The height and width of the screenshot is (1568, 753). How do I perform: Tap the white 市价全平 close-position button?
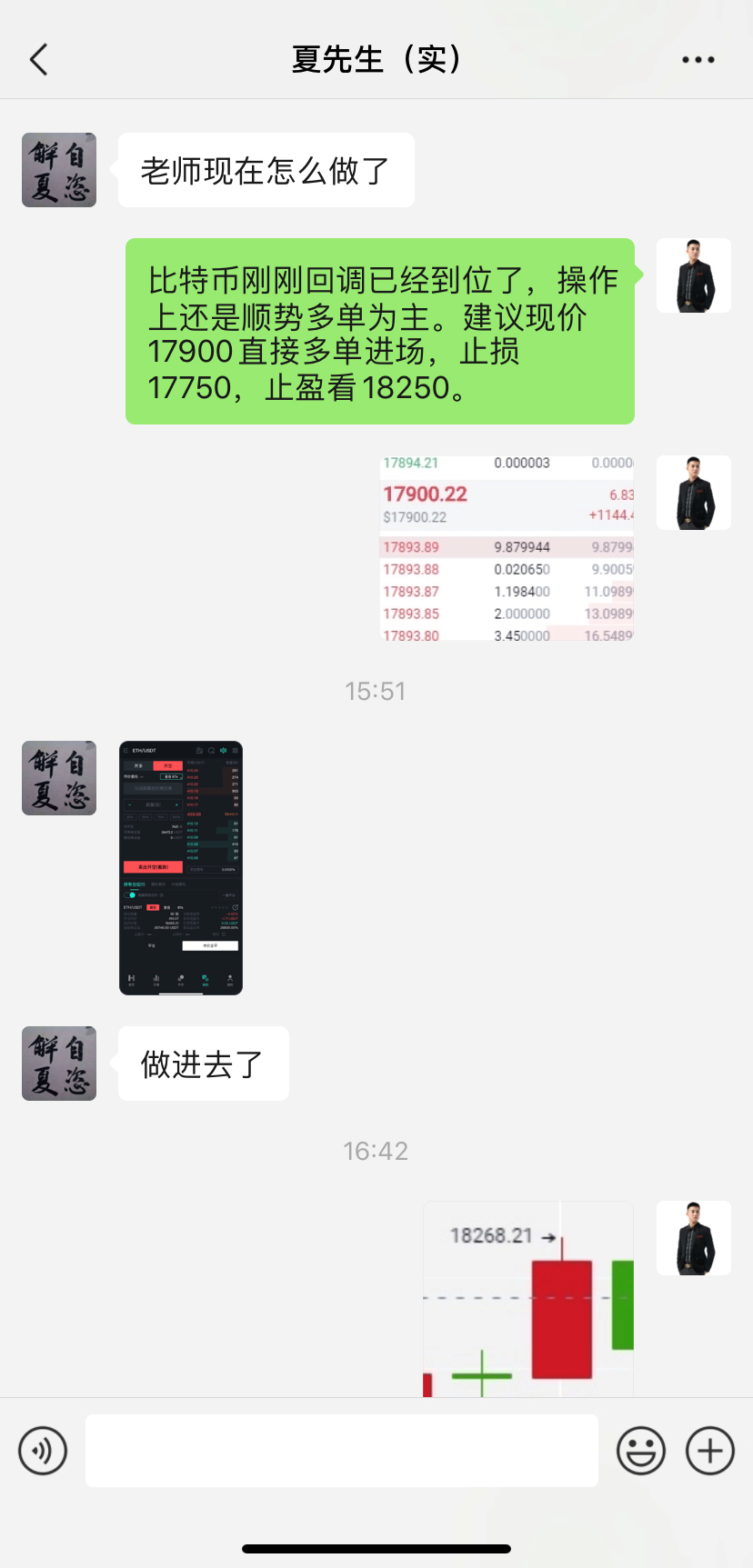(211, 945)
